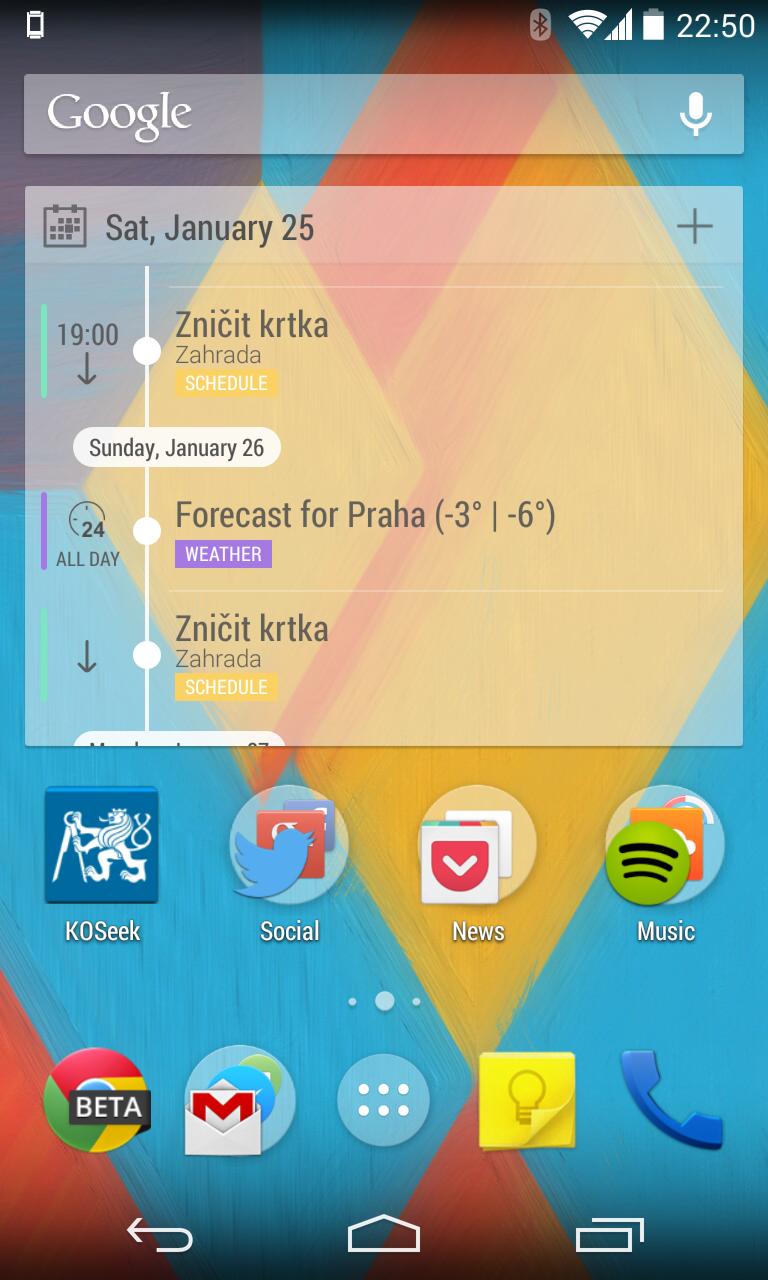Viewport: 768px width, 1280px height.
Task: Launch Chrome Beta browser
Action: (x=97, y=1100)
